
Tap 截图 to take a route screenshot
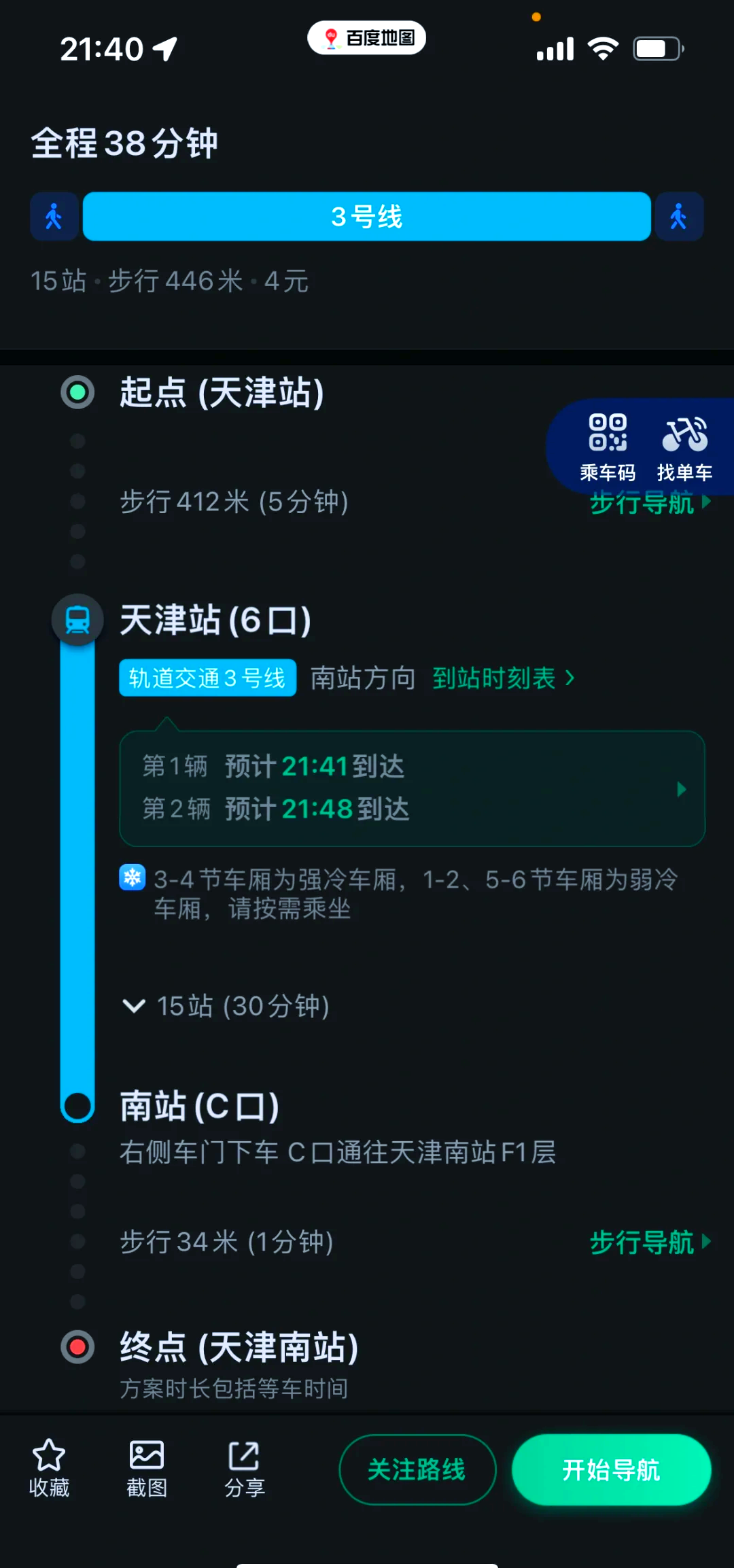click(147, 1468)
